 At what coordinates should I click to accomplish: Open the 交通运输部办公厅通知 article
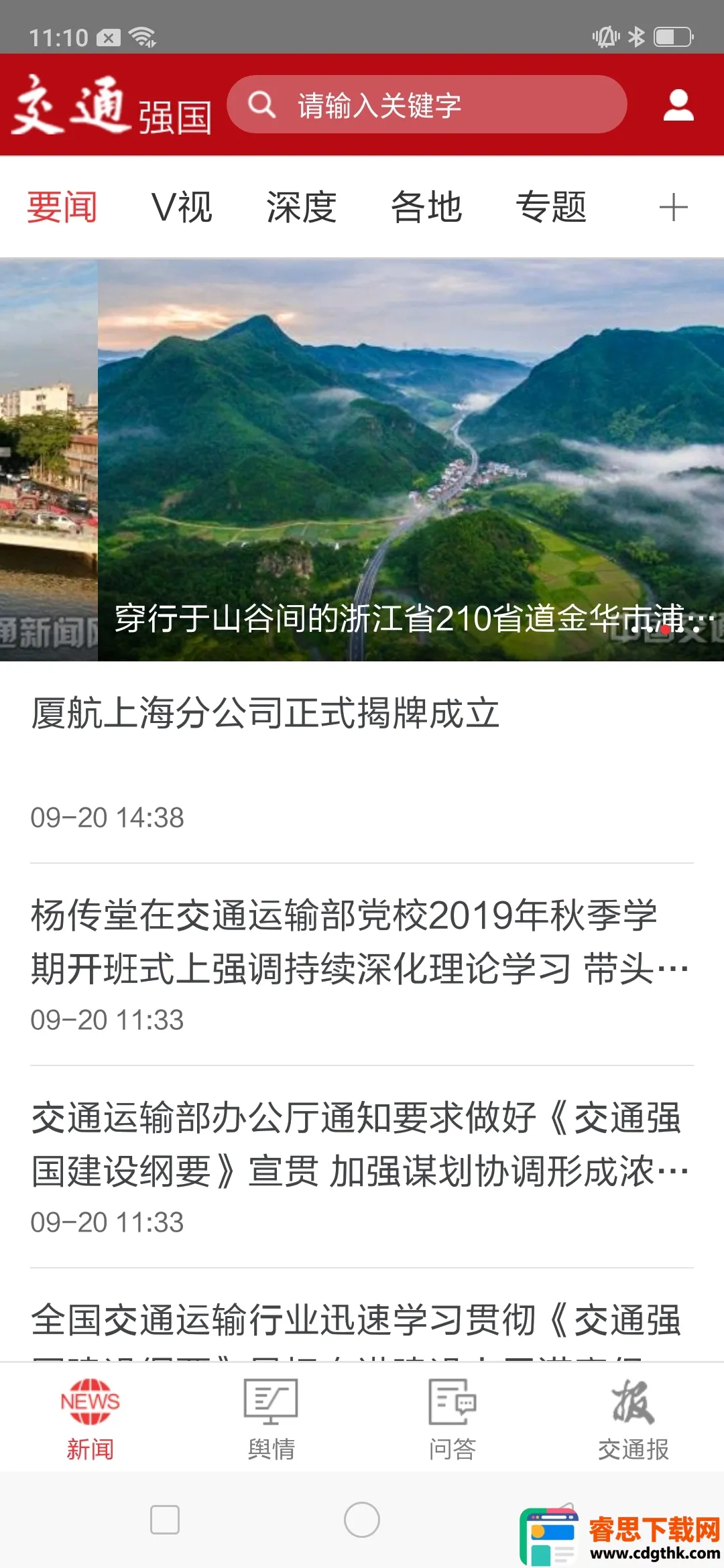pos(361,1145)
